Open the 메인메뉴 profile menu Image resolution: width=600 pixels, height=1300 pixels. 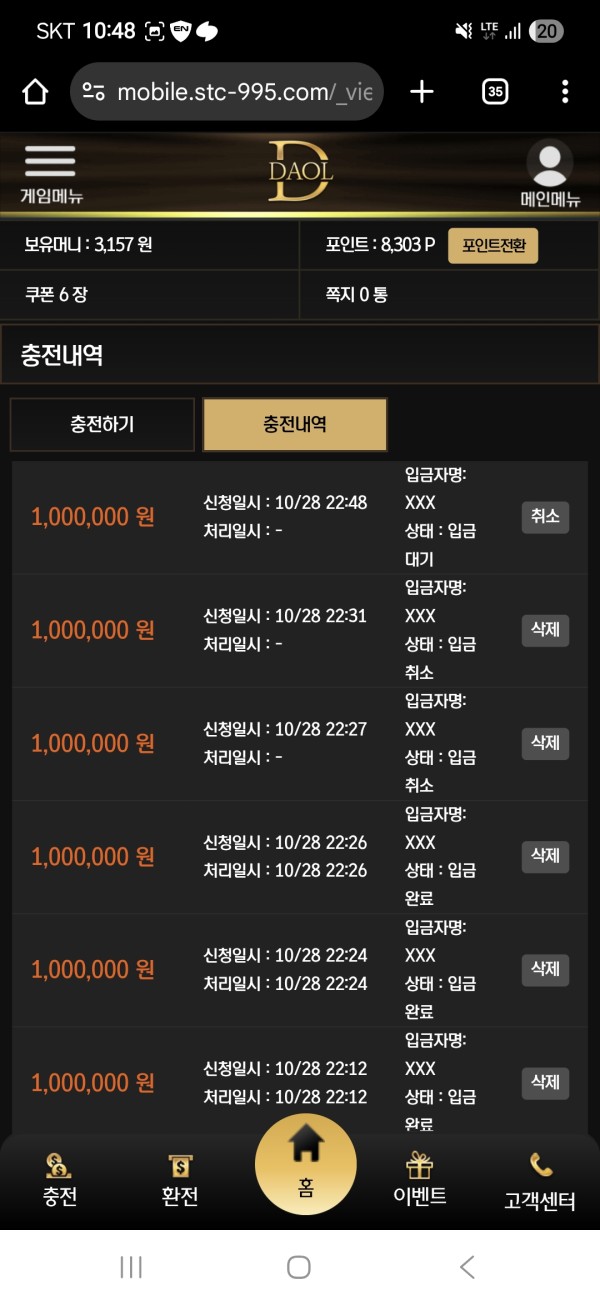click(550, 172)
